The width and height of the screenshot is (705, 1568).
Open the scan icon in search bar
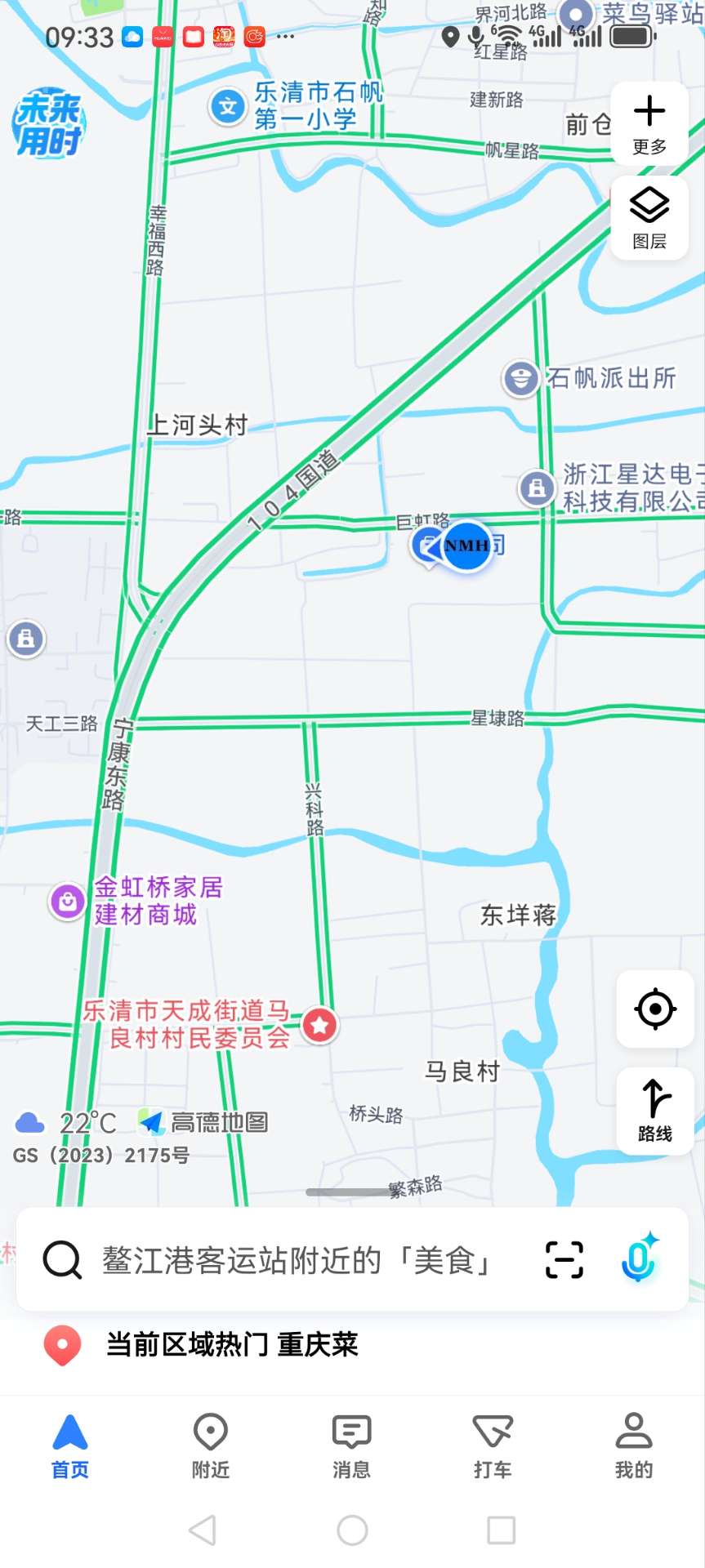coord(564,1260)
